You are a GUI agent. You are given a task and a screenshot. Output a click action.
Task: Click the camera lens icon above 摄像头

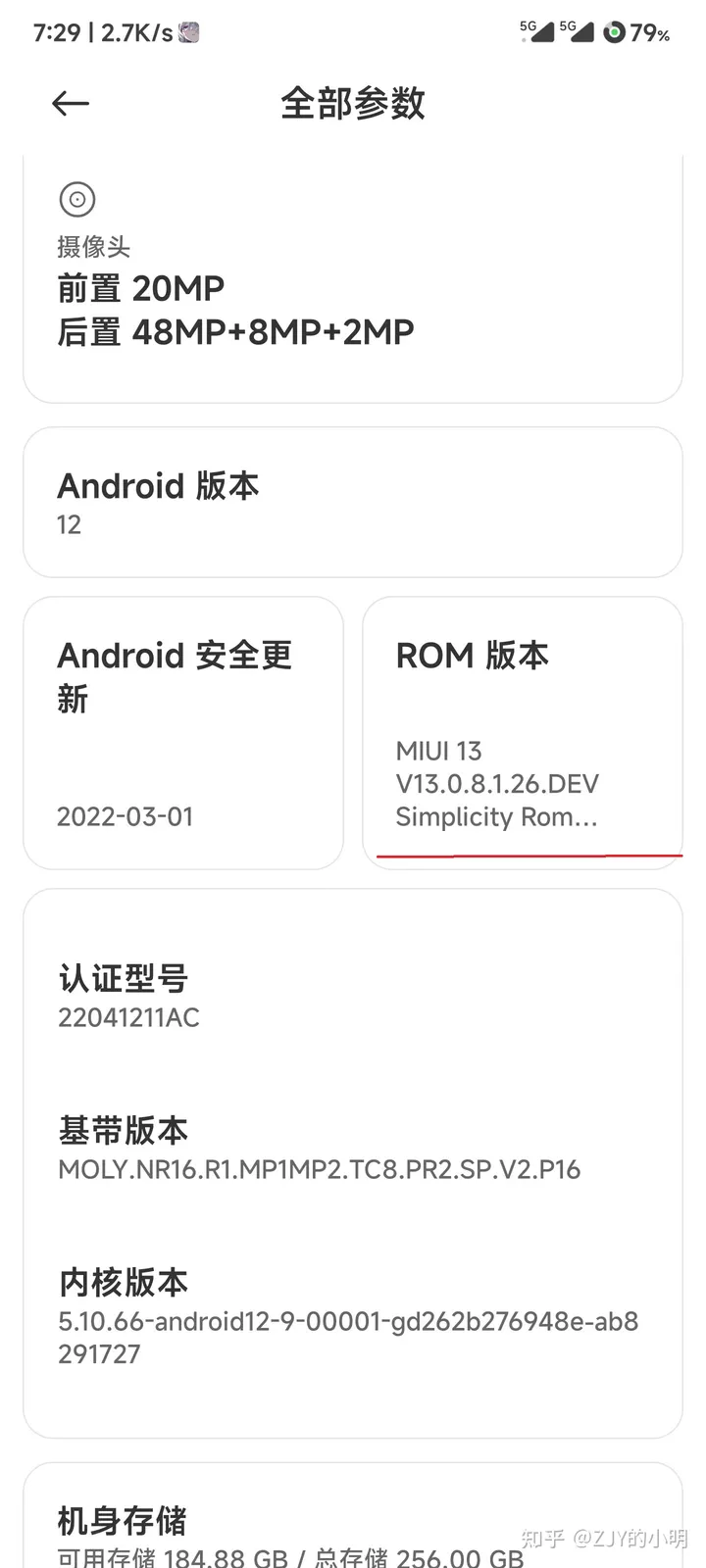click(x=76, y=198)
